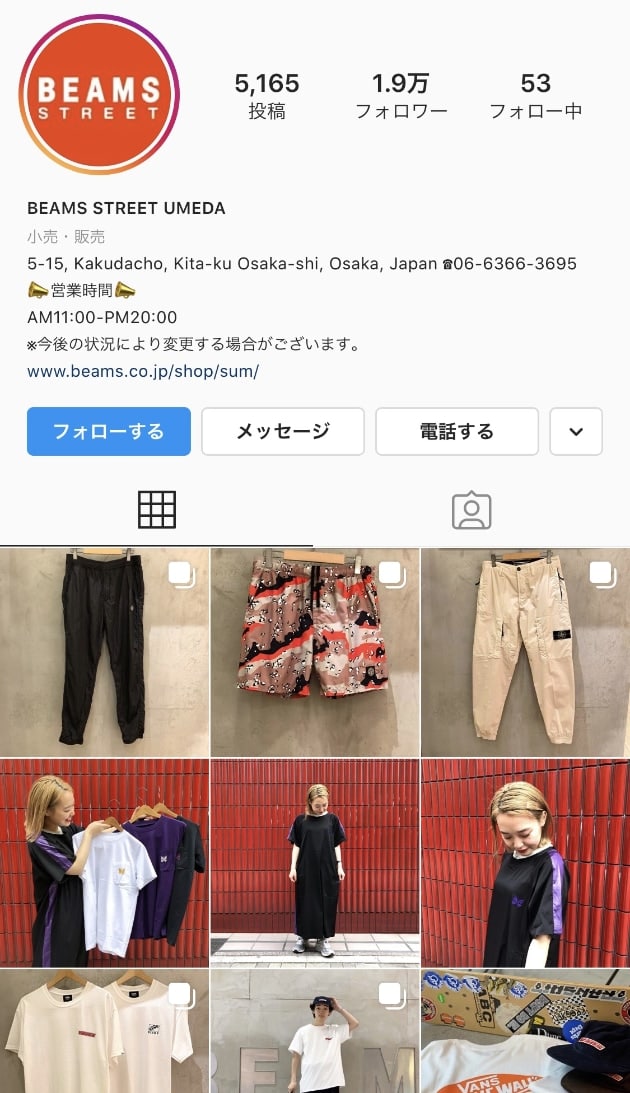630x1093 pixels.
Task: View the 53 following accounts list
Action: click(x=535, y=96)
